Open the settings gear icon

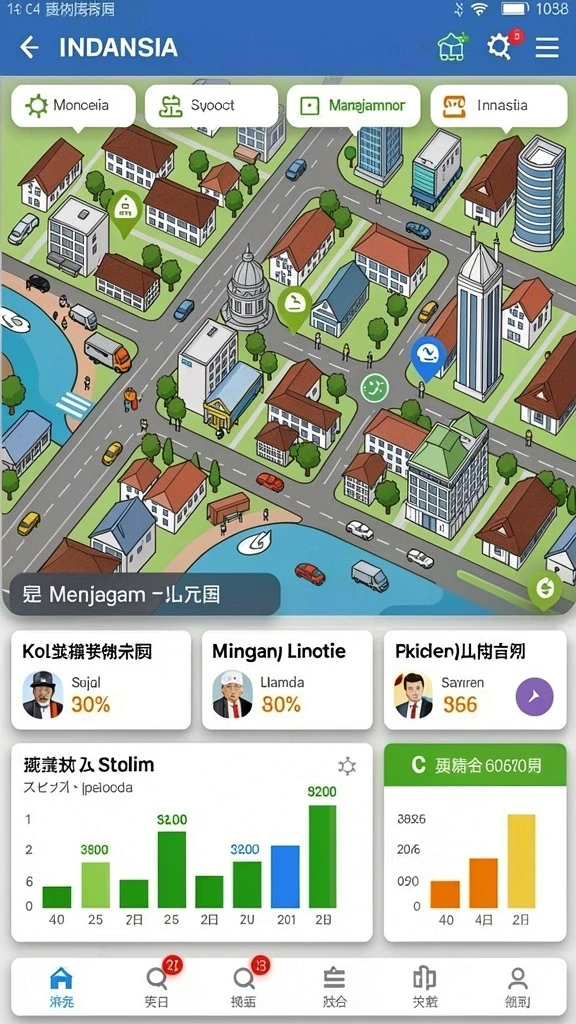500,47
